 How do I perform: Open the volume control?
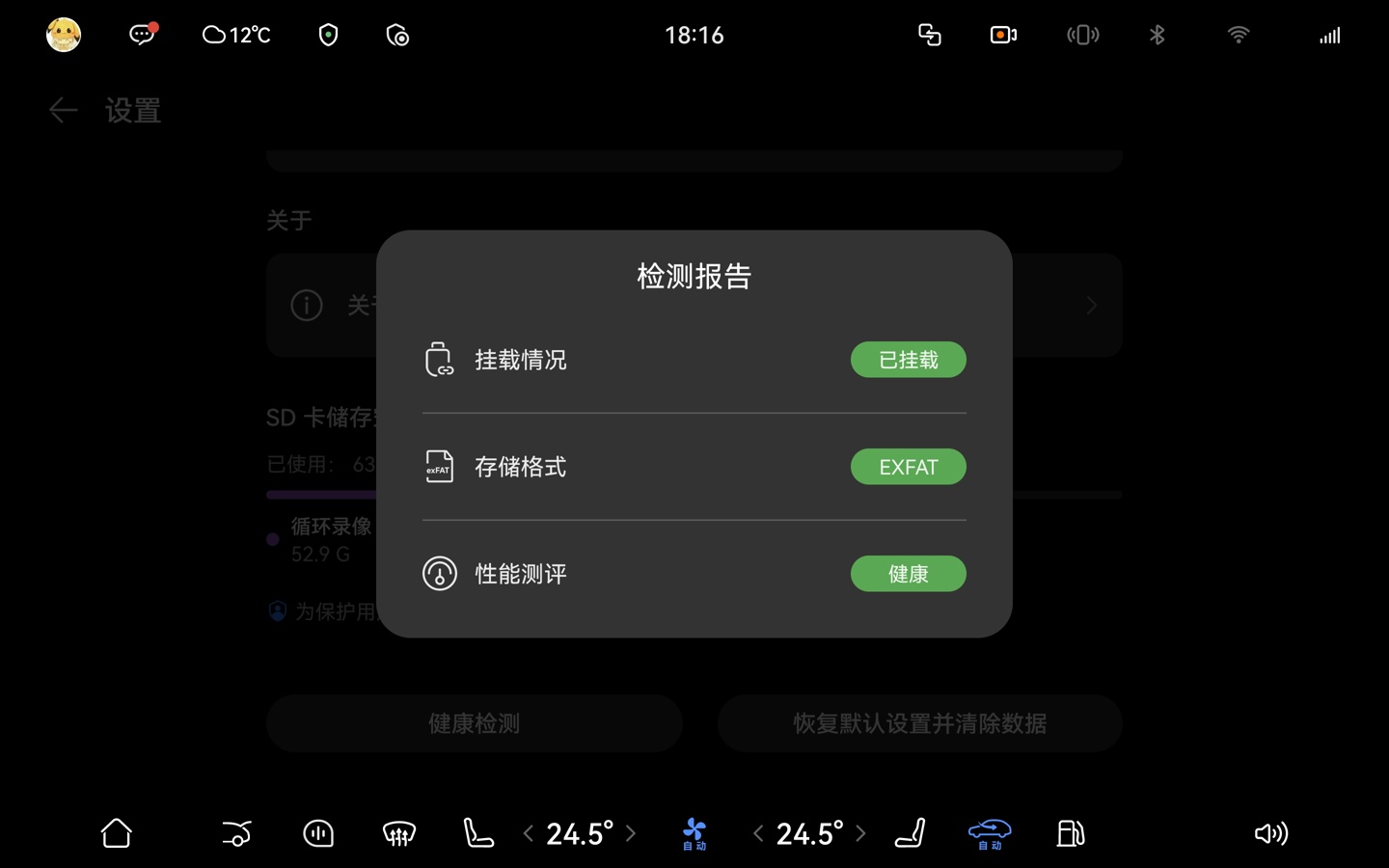coord(1270,833)
